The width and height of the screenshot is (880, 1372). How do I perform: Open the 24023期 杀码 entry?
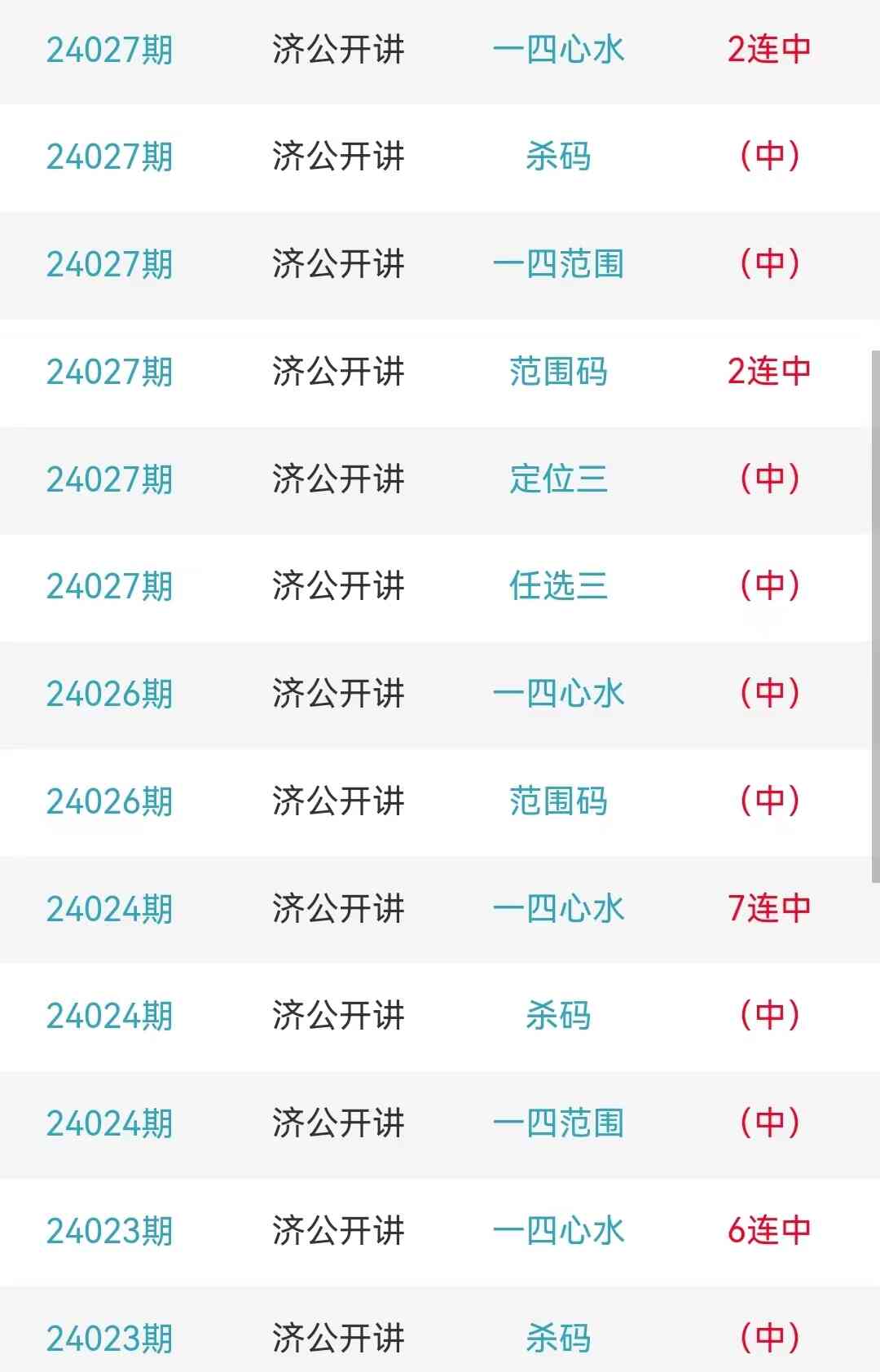[558, 1338]
